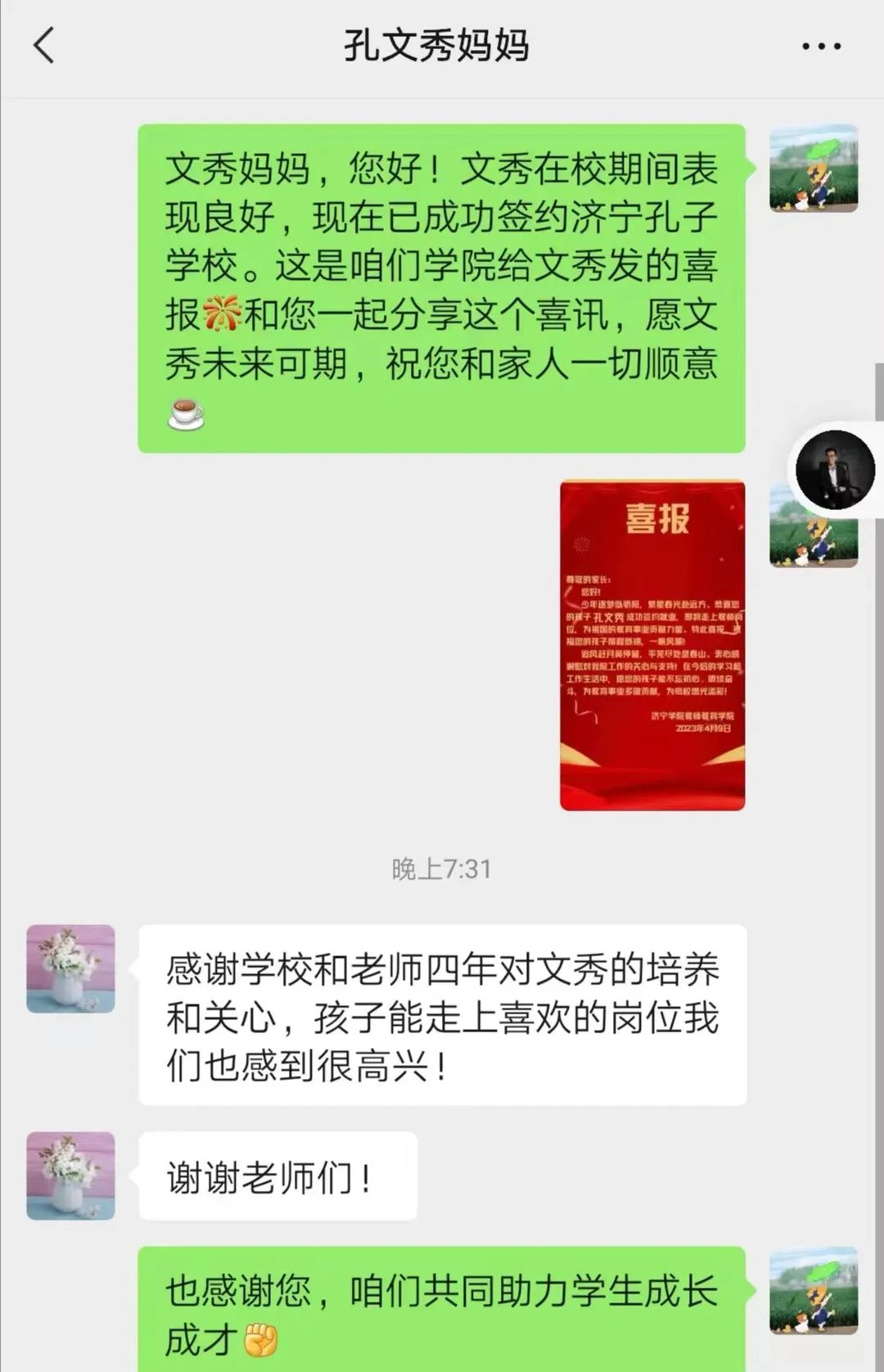The height and width of the screenshot is (1372, 884).
Task: Open the floating window contact bubble
Action: [836, 470]
